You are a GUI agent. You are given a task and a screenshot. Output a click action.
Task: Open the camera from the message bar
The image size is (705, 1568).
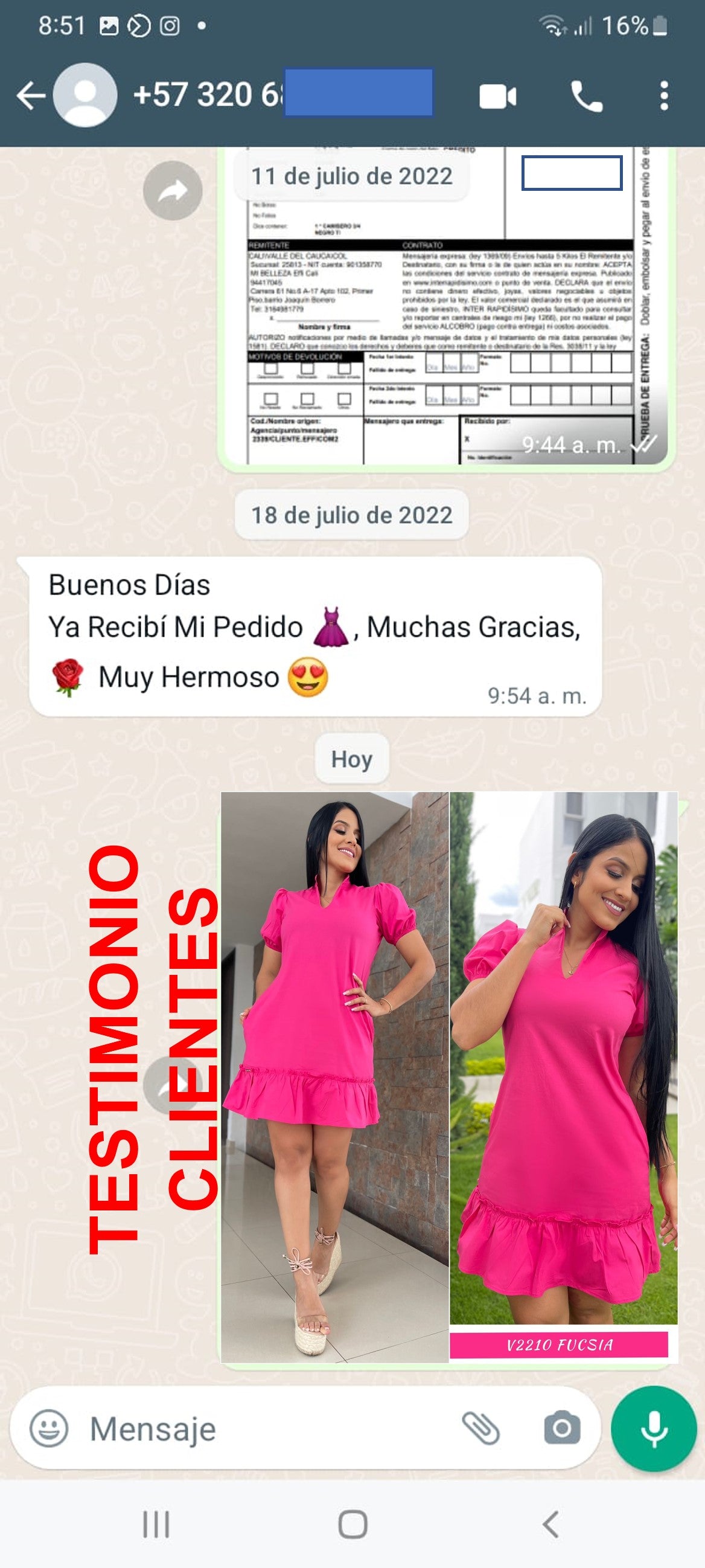click(561, 1428)
